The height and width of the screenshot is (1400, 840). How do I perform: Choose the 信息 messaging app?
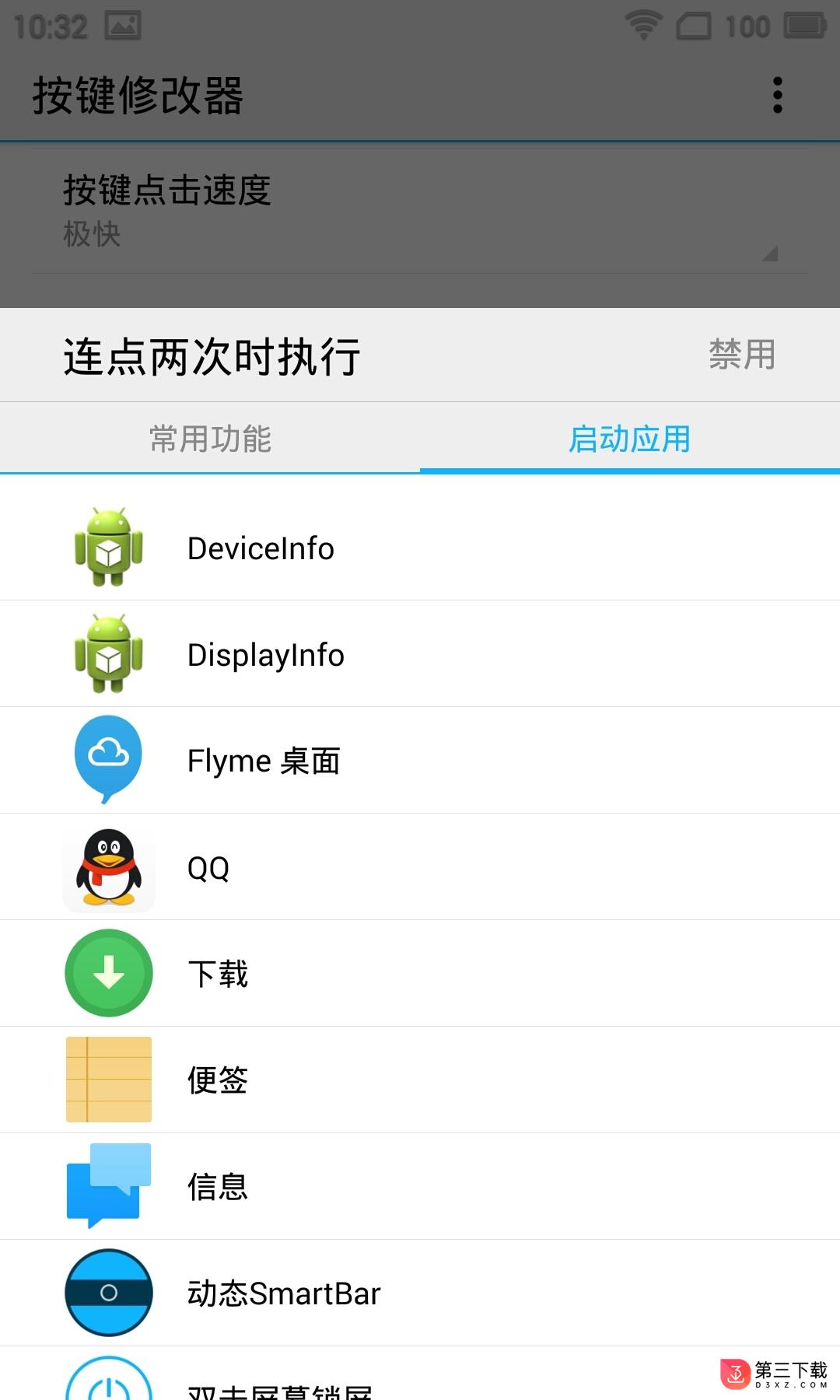[x=420, y=1187]
